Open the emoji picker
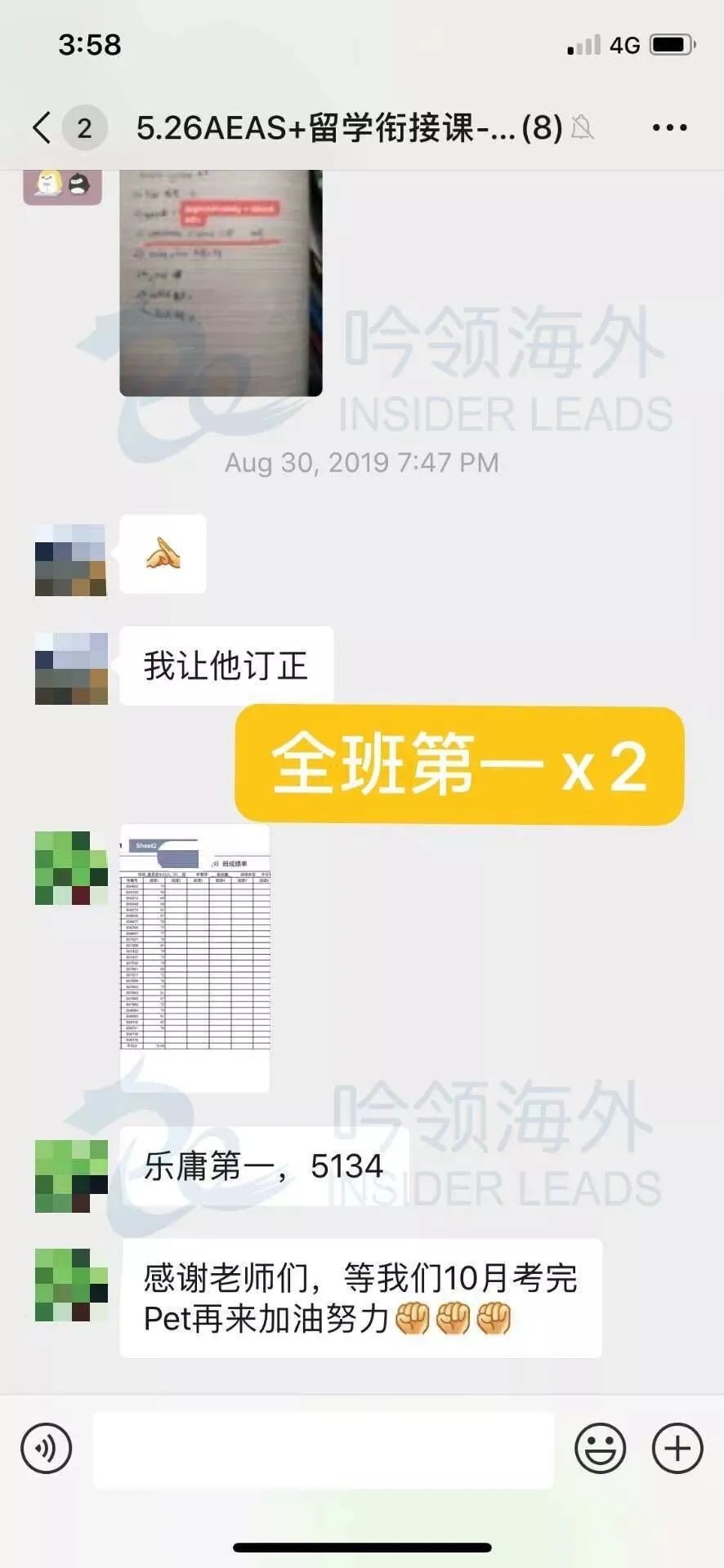 [600, 1448]
